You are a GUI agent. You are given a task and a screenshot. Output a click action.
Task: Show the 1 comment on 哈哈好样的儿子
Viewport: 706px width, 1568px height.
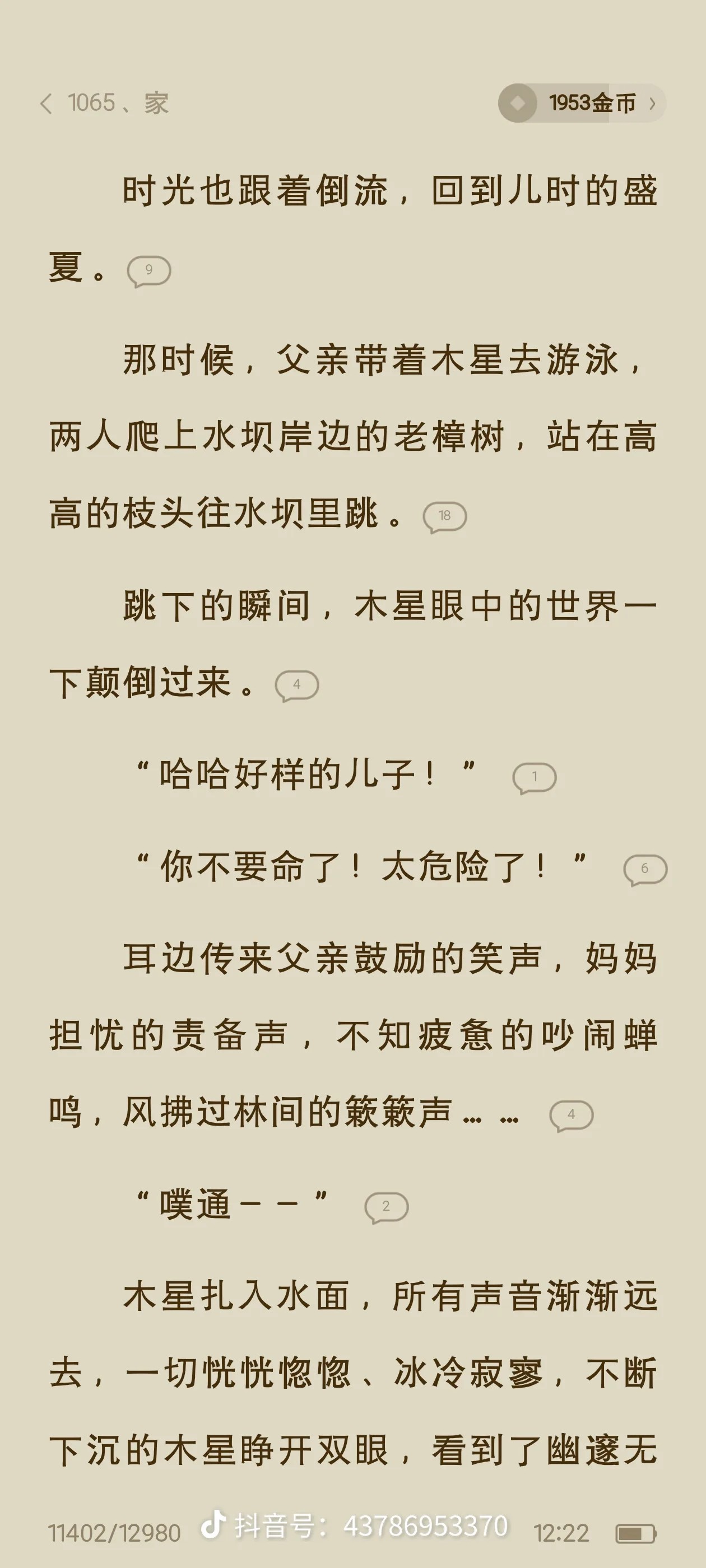534,777
